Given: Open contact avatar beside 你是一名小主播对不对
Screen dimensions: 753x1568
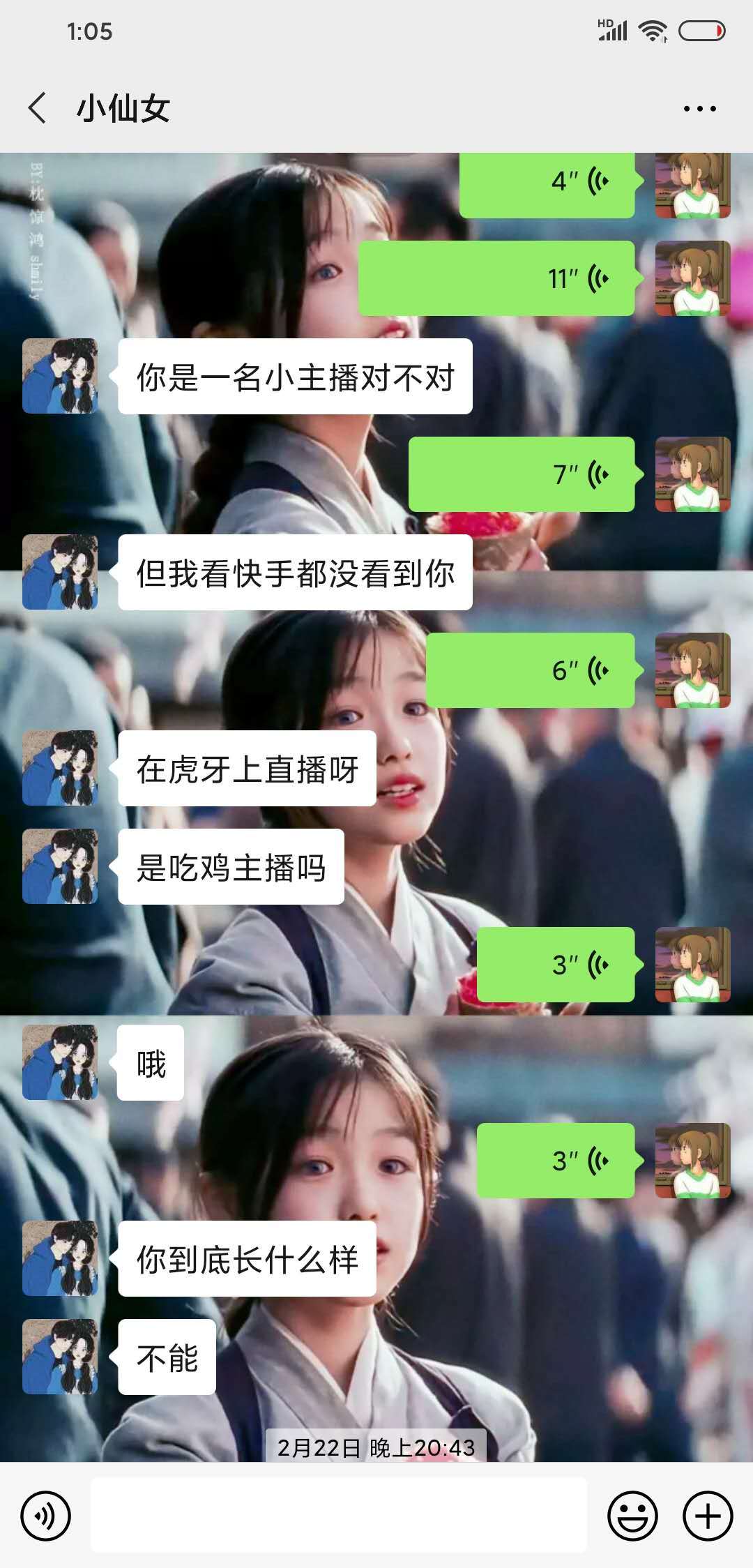Looking at the screenshot, I should point(60,376).
